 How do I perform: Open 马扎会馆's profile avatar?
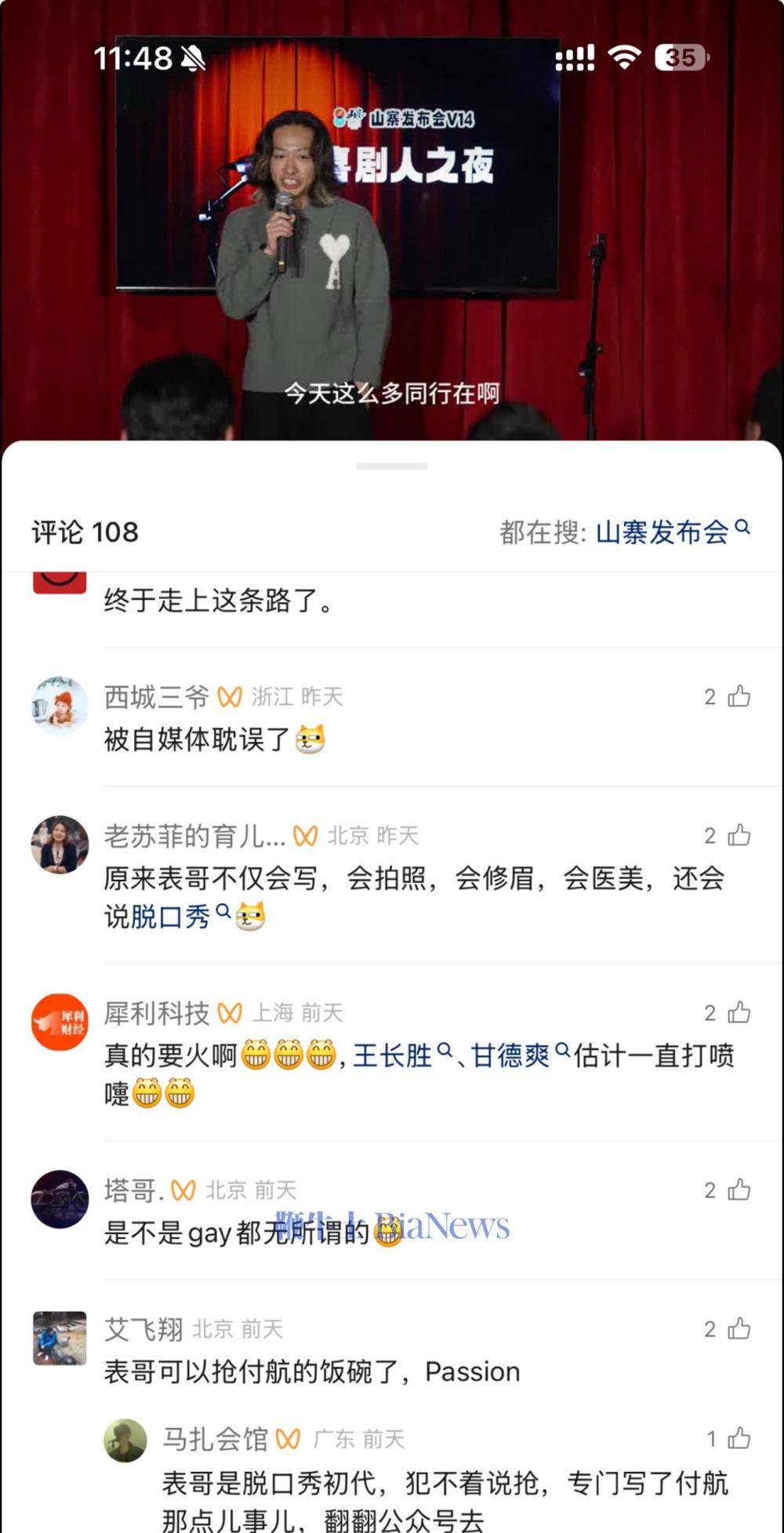pyautogui.click(x=125, y=1440)
